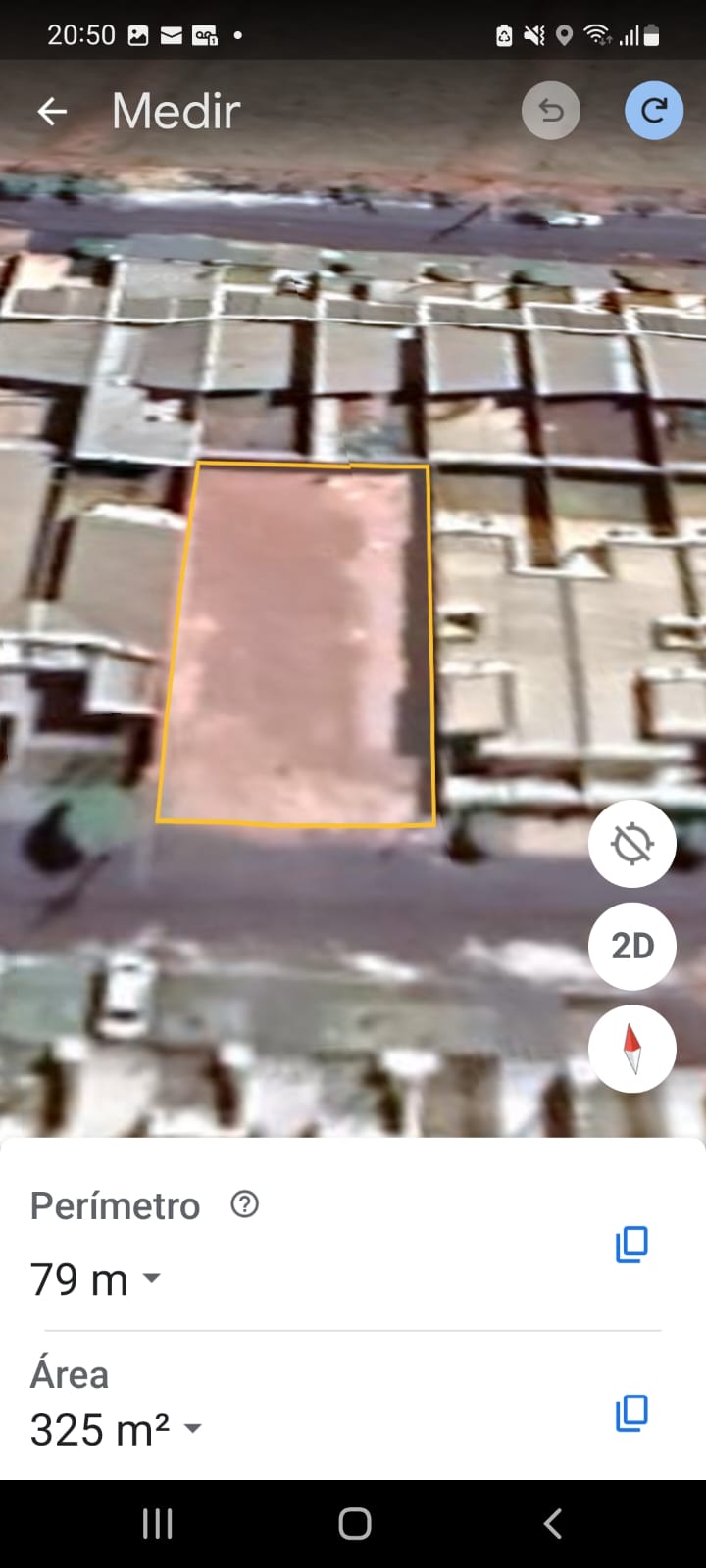
Task: Switch the map view to 2D
Action: (632, 946)
